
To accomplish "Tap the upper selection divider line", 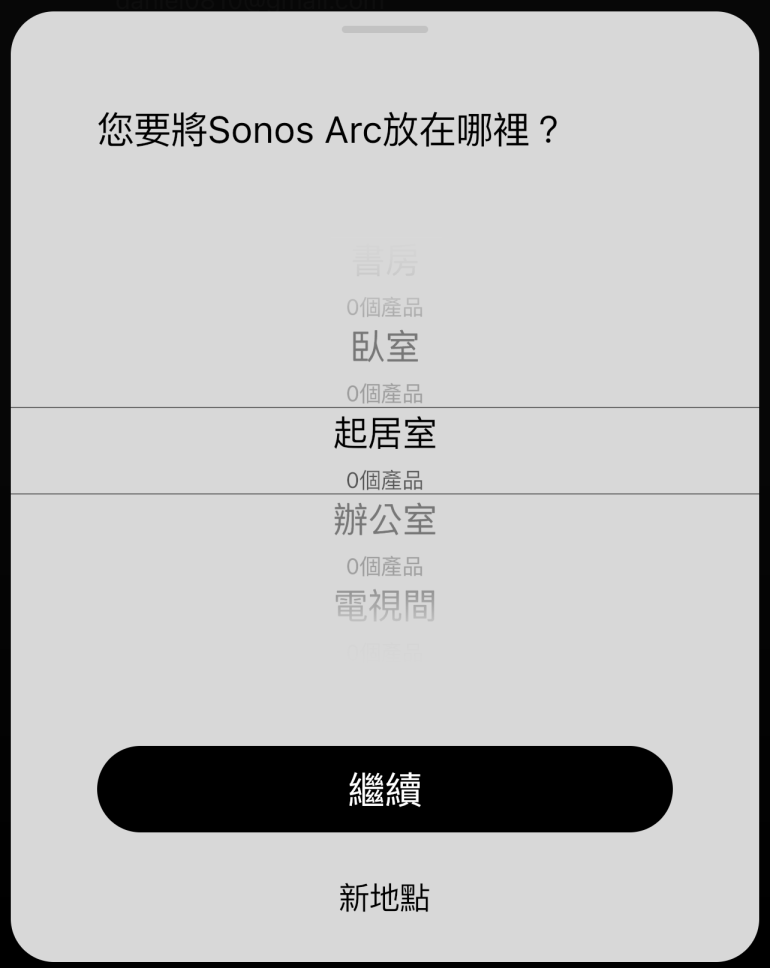I will click(385, 407).
